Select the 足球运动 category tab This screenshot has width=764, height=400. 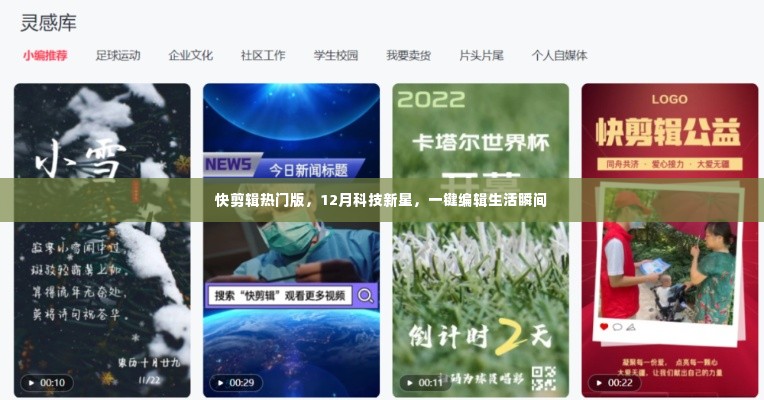(x=118, y=56)
